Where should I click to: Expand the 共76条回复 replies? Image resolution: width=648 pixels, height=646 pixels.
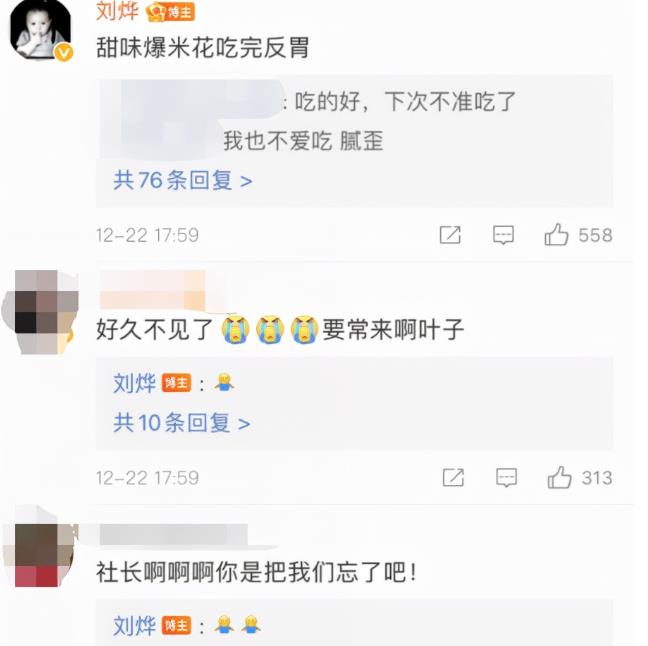coord(182,180)
